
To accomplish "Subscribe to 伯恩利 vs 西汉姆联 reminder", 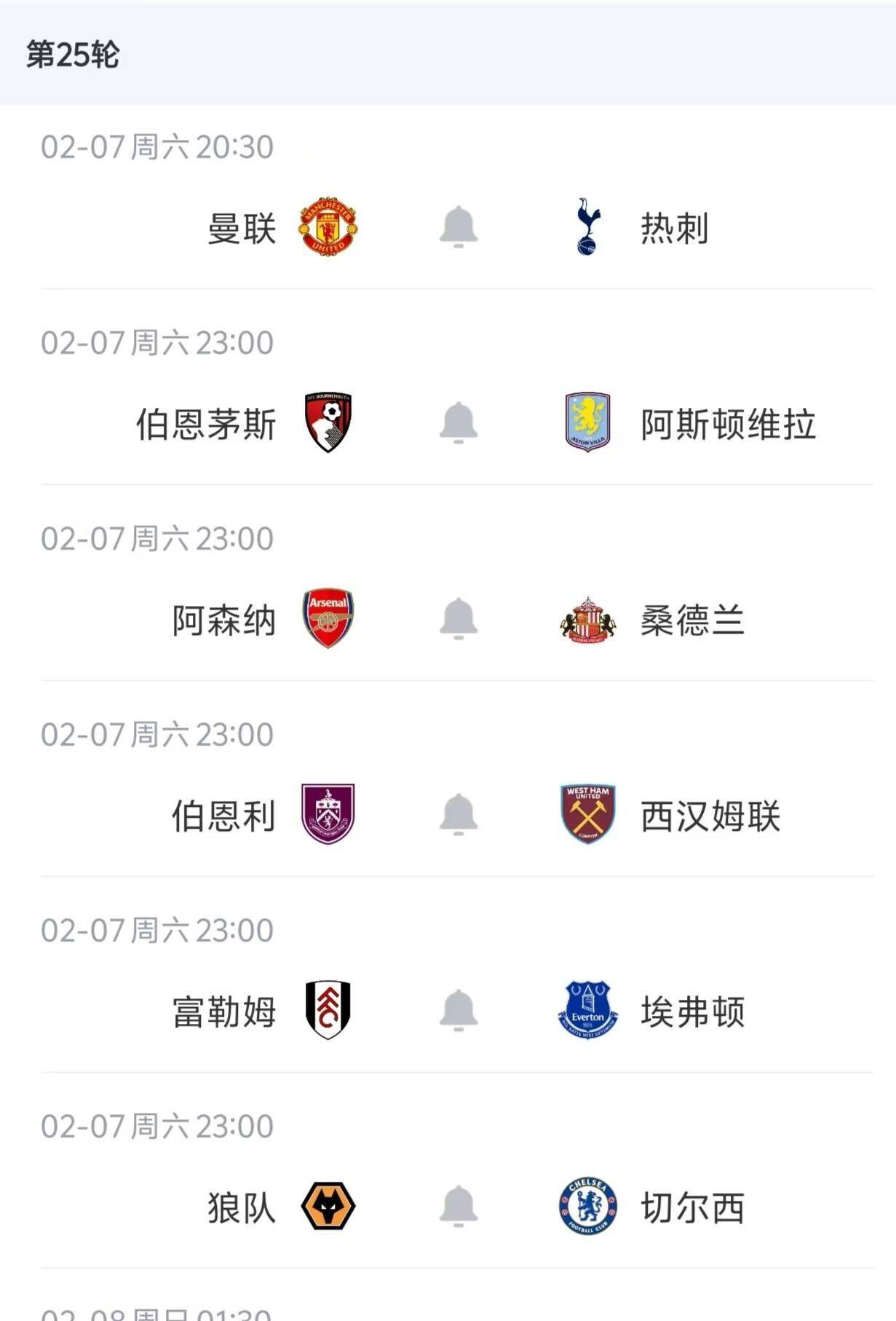I will tap(459, 814).
